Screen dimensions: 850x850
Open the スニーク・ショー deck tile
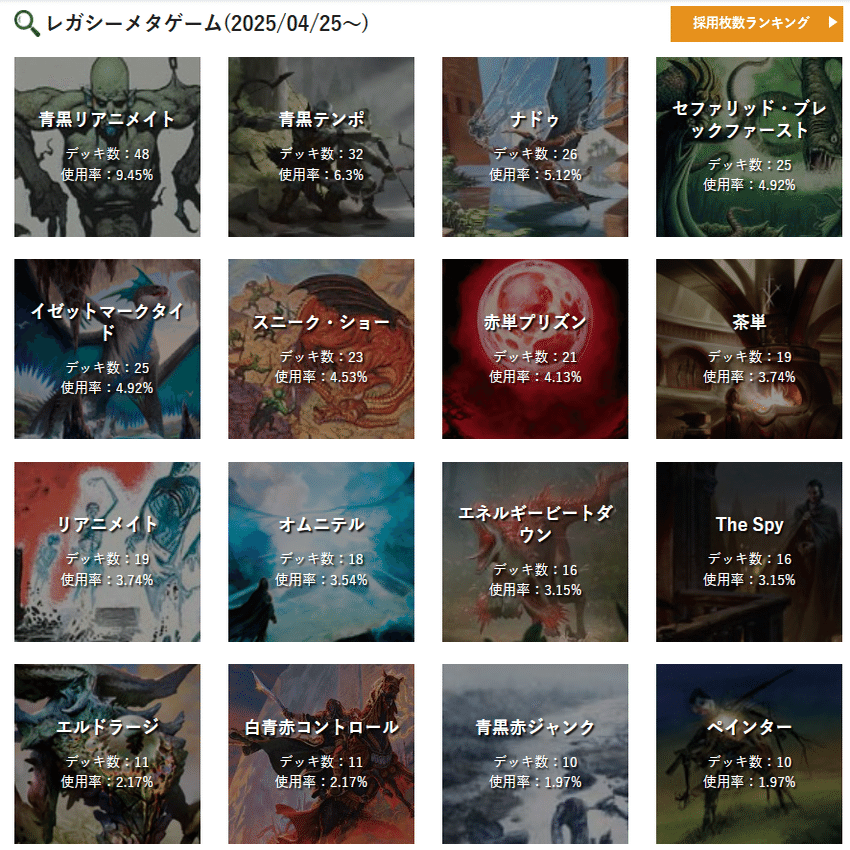321,349
